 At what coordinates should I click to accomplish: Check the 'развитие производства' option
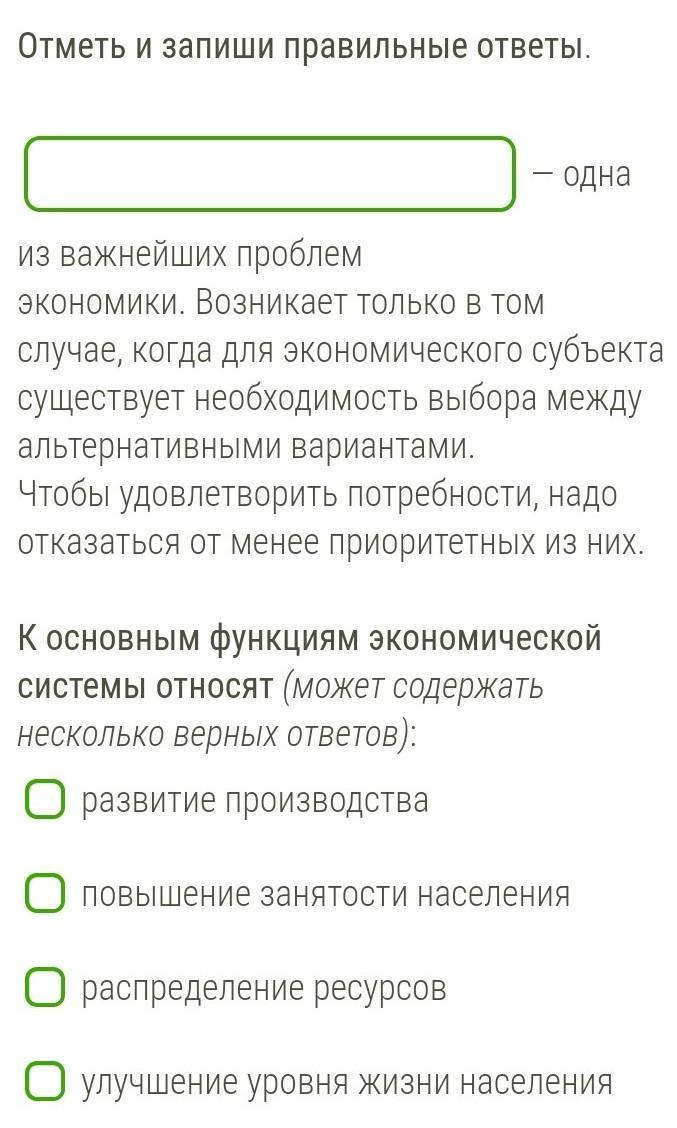click(44, 800)
